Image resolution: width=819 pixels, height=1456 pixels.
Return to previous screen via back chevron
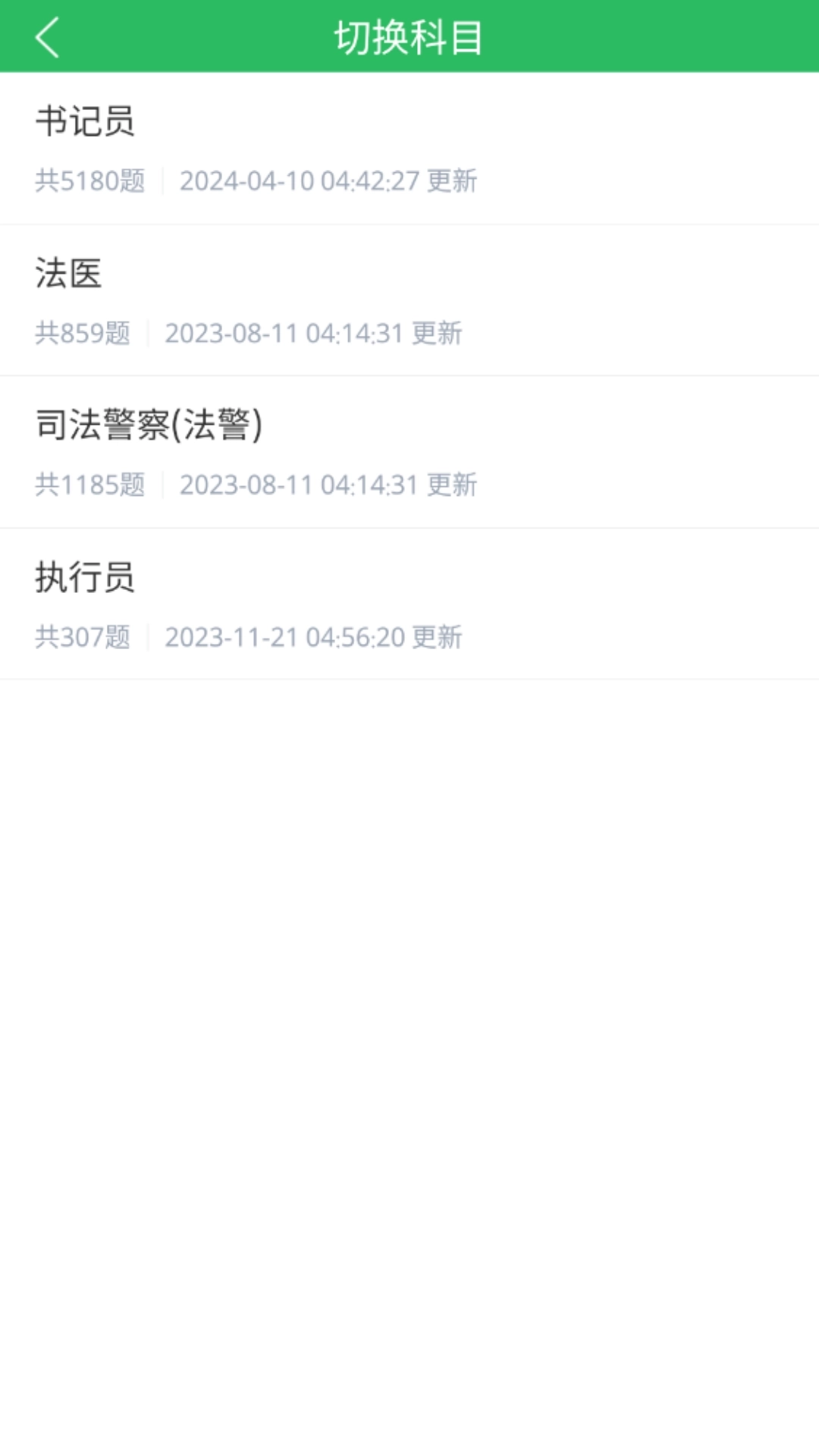47,36
